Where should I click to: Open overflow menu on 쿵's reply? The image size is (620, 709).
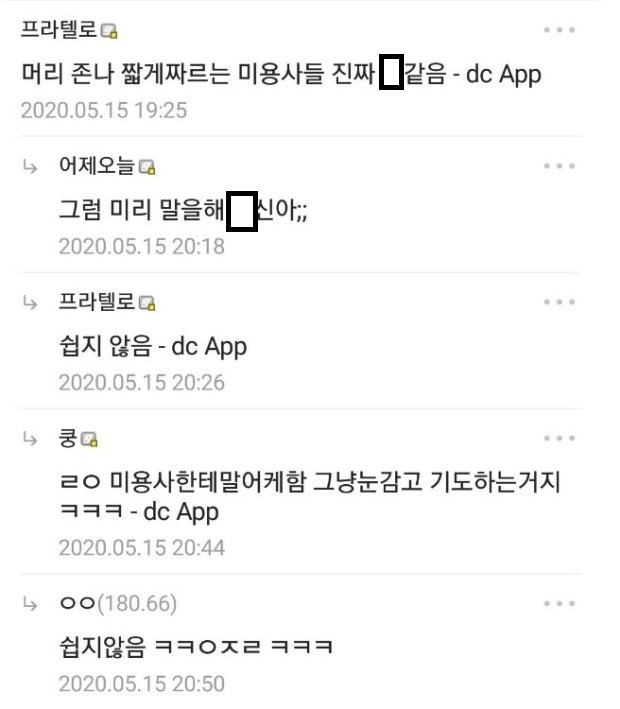[x=559, y=439]
